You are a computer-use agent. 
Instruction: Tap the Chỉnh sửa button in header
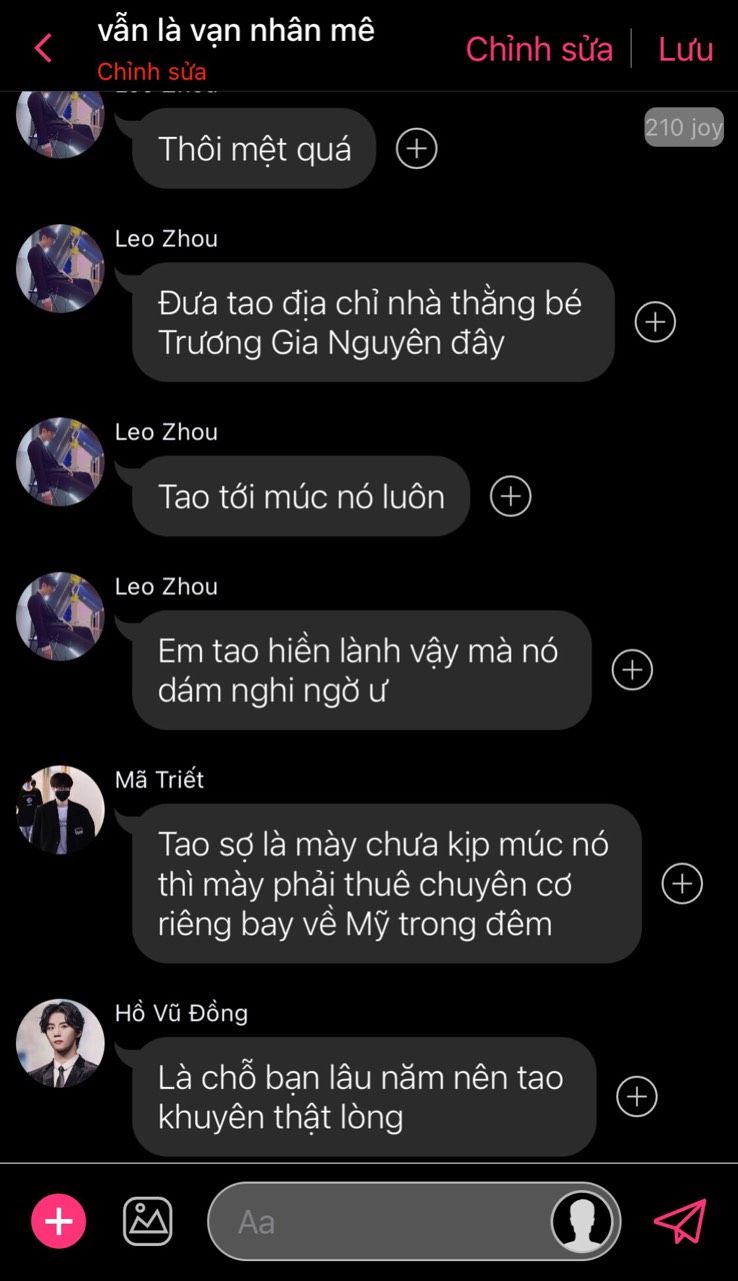539,49
